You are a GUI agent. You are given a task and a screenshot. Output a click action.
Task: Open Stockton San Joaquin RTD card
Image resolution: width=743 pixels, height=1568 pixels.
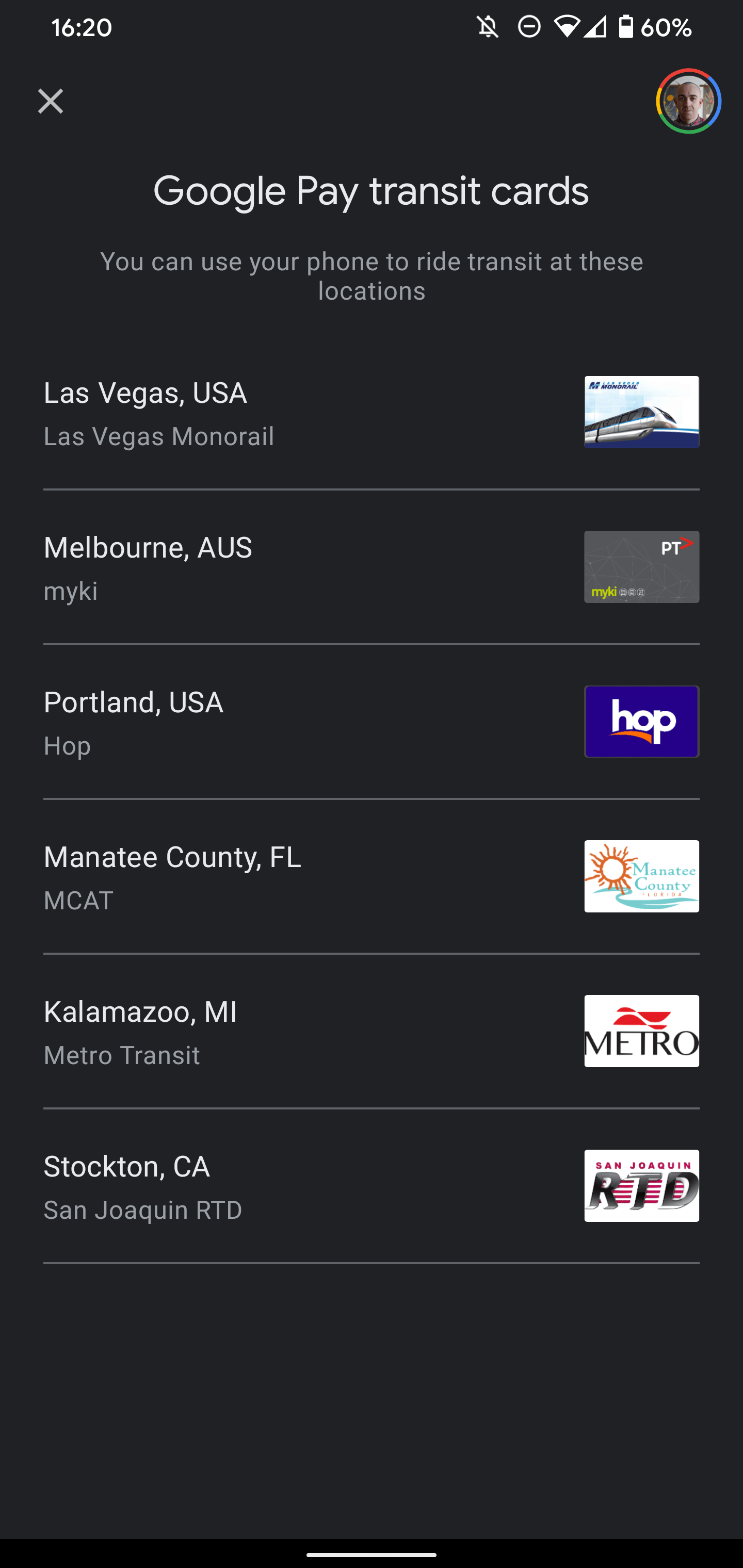coord(371,1186)
